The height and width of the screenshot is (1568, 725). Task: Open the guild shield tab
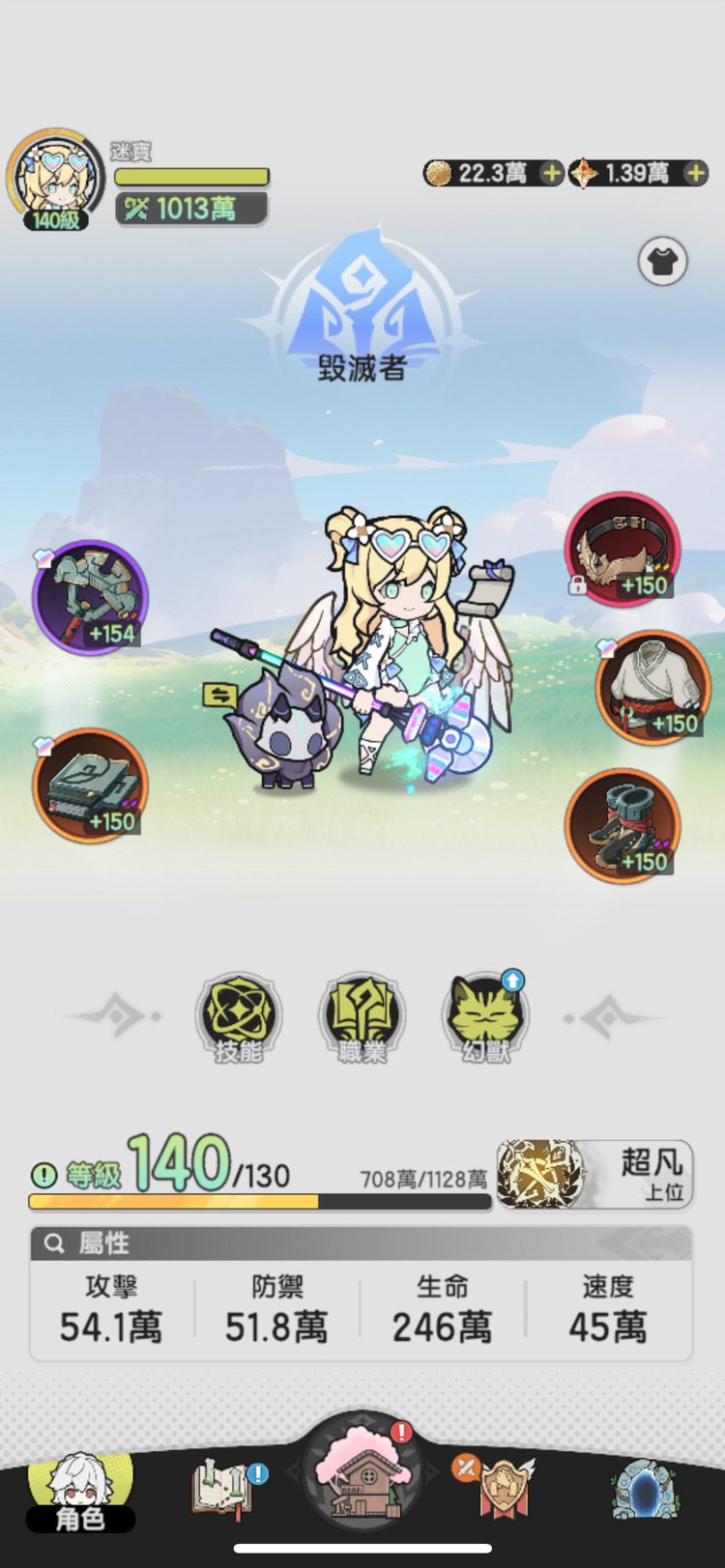503,1488
